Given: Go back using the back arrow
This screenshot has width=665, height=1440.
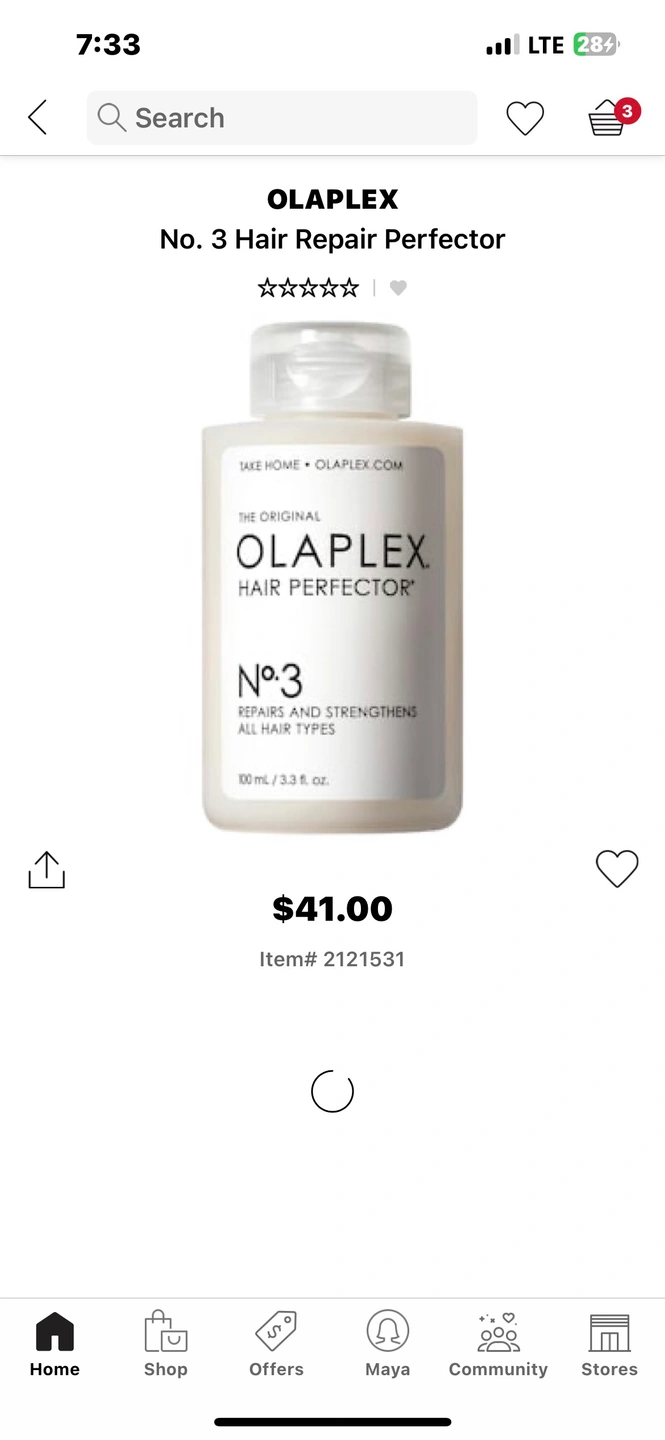Looking at the screenshot, I should (38, 118).
